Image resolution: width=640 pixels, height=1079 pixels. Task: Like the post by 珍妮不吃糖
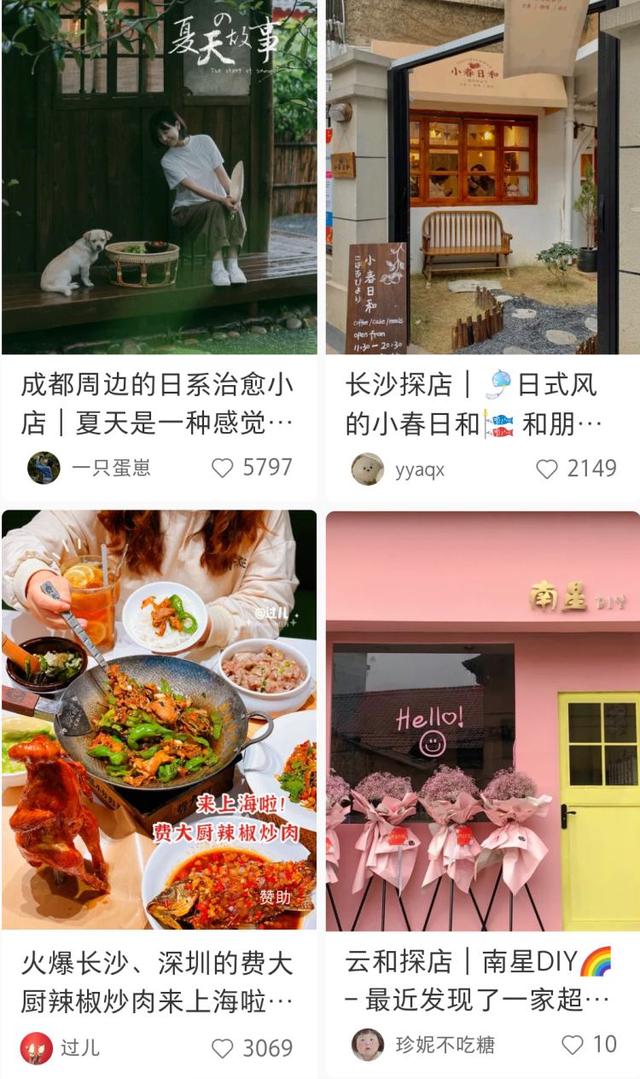pos(572,1044)
